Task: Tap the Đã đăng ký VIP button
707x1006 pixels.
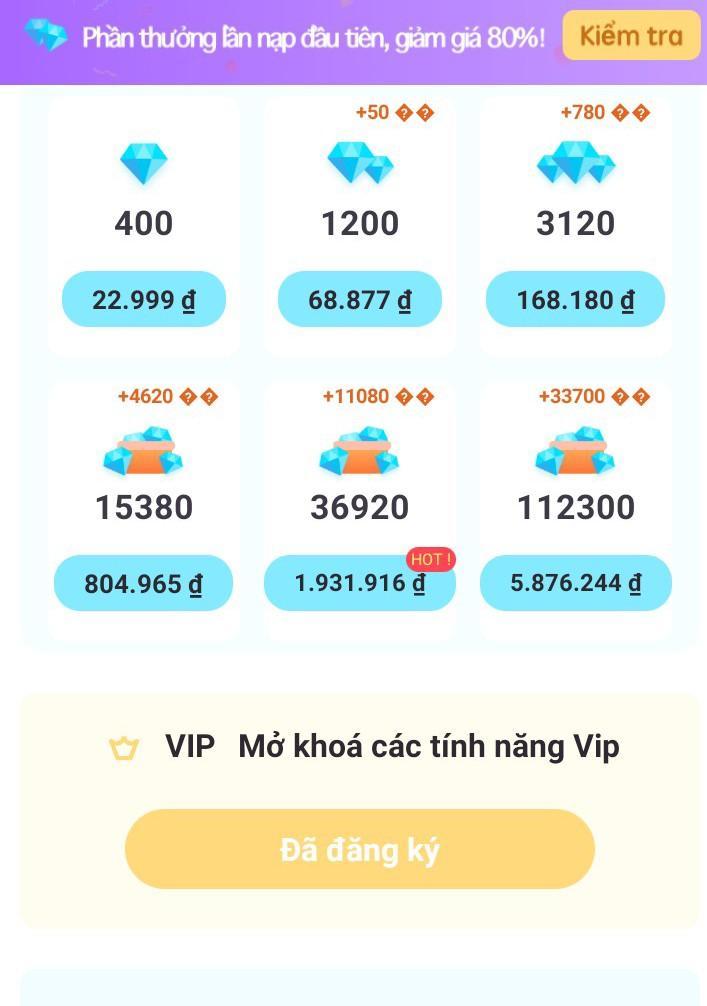Action: click(360, 849)
